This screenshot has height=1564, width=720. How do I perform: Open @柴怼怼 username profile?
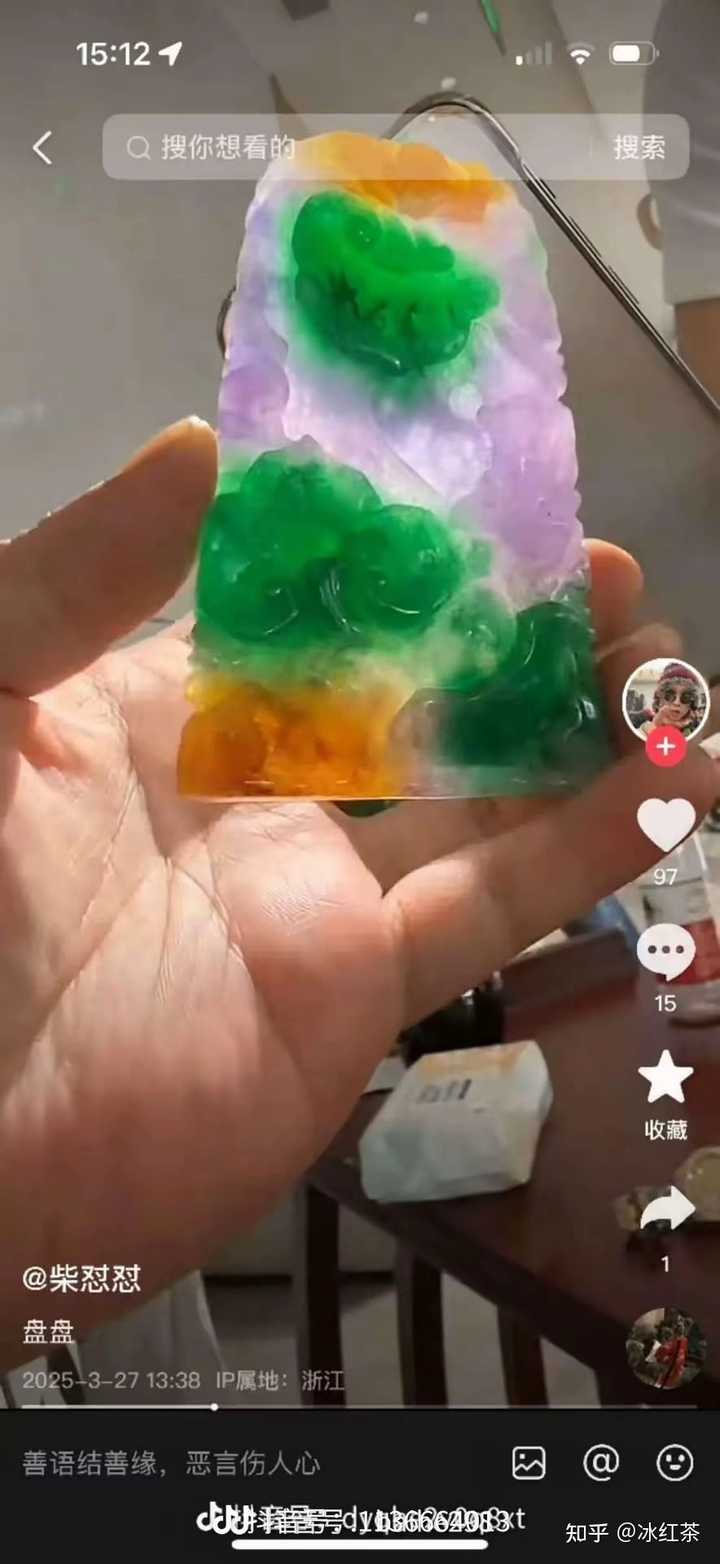82,1278
